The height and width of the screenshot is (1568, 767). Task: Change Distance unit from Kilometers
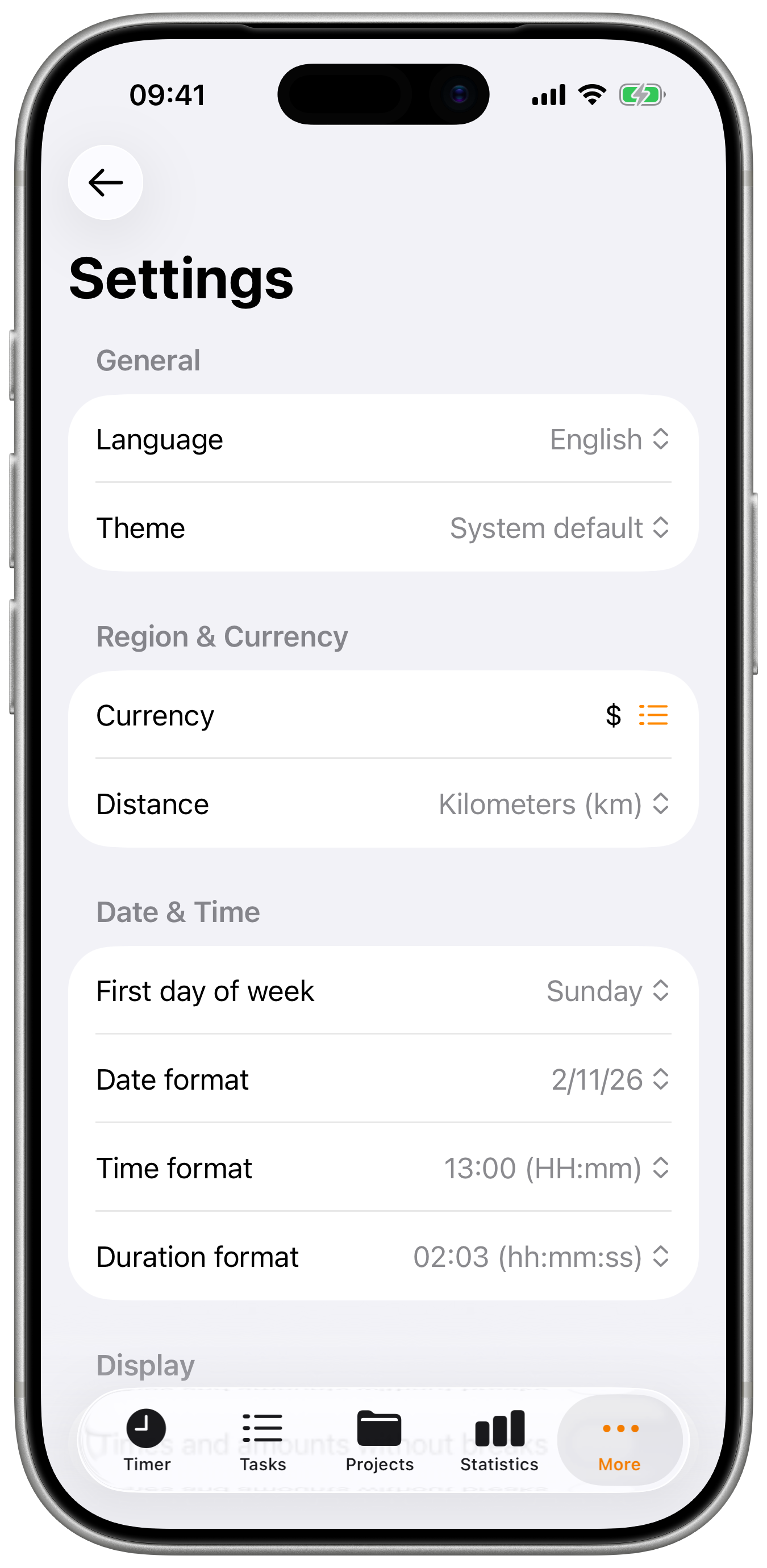point(553,804)
